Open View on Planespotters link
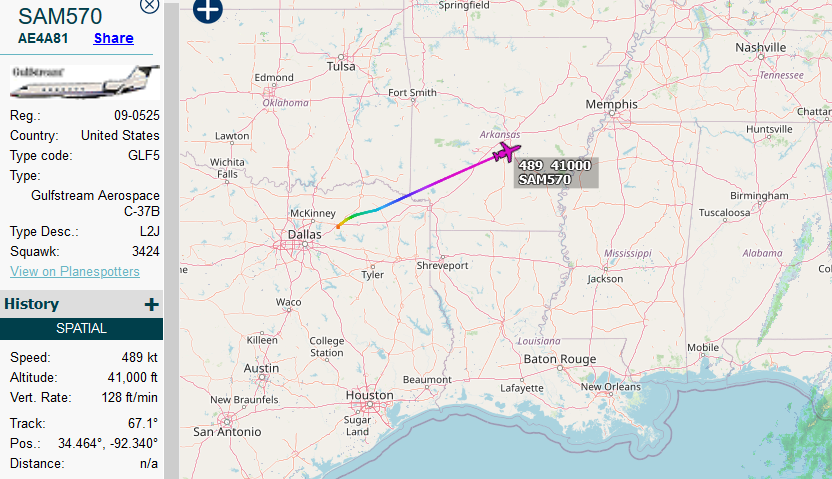 [75, 272]
